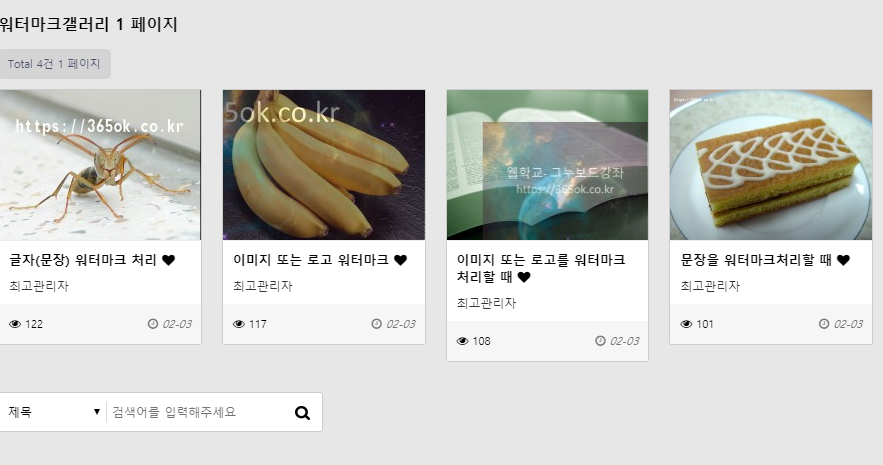Open the cake image watermark post
This screenshot has height=465, width=883.
click(770, 166)
